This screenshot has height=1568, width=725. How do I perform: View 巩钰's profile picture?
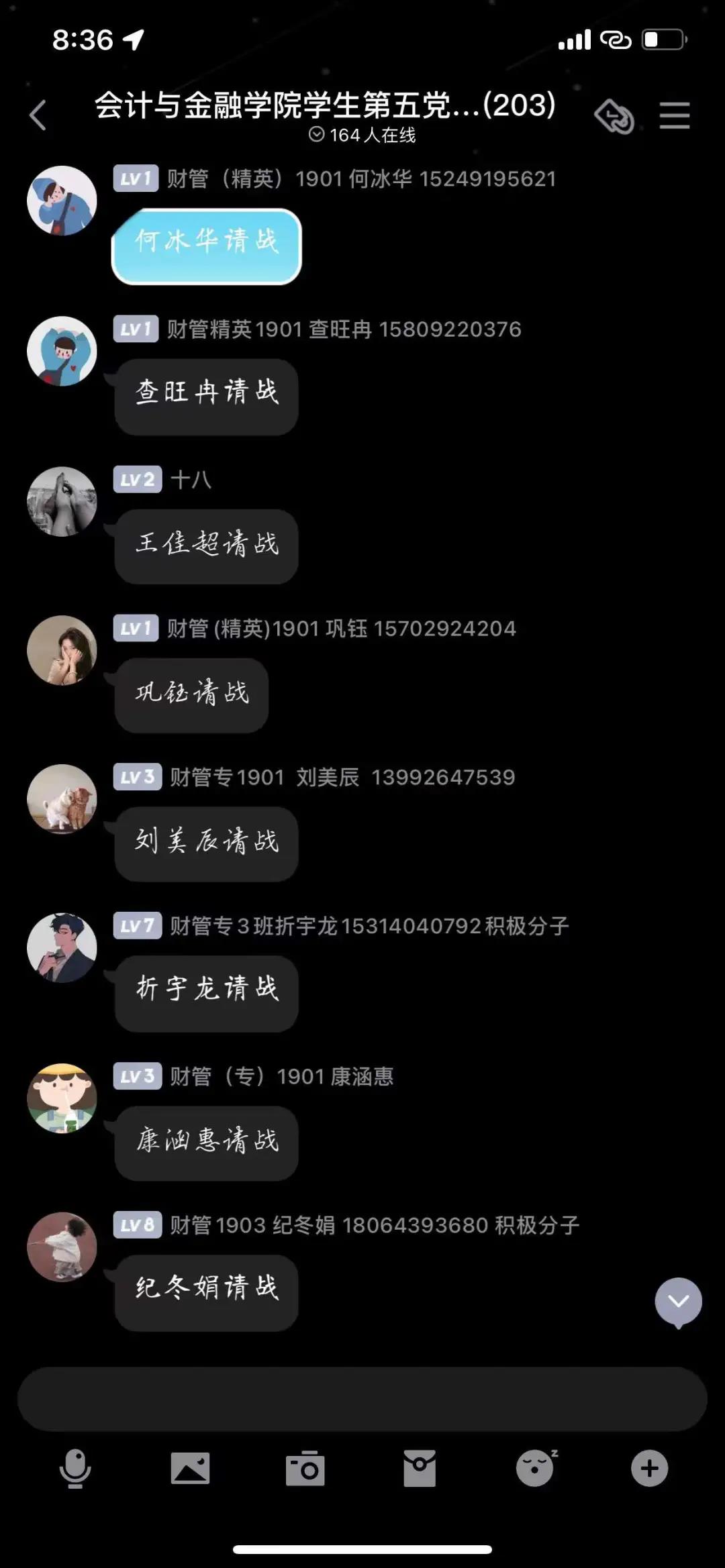tap(62, 650)
